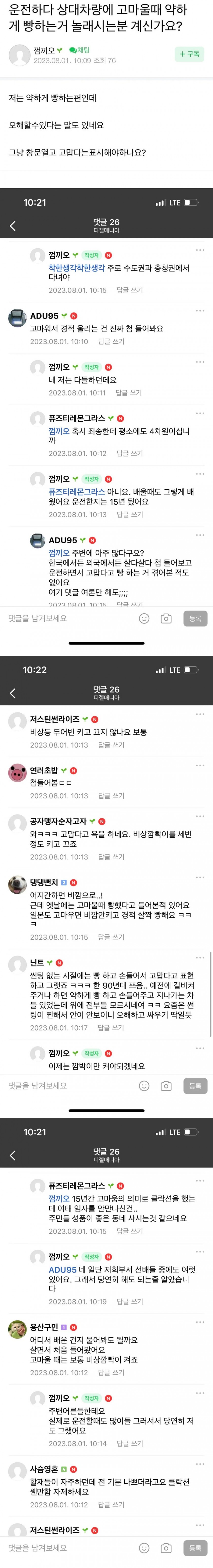Viewport: 213px width, 1568px height.
Task: Open the attached screenshot timestamped 10:22
Action: [x=106, y=883]
